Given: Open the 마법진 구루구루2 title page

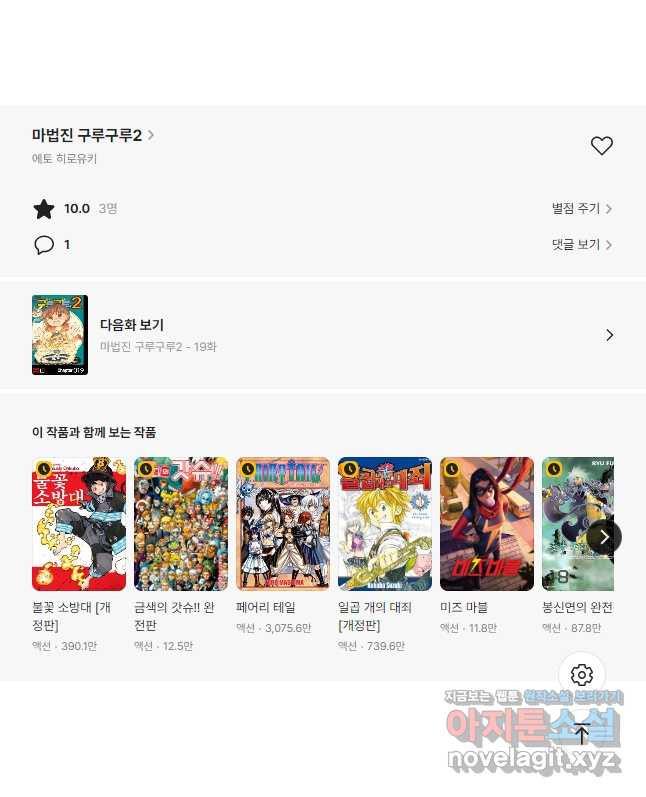Looking at the screenshot, I should click(x=92, y=135).
